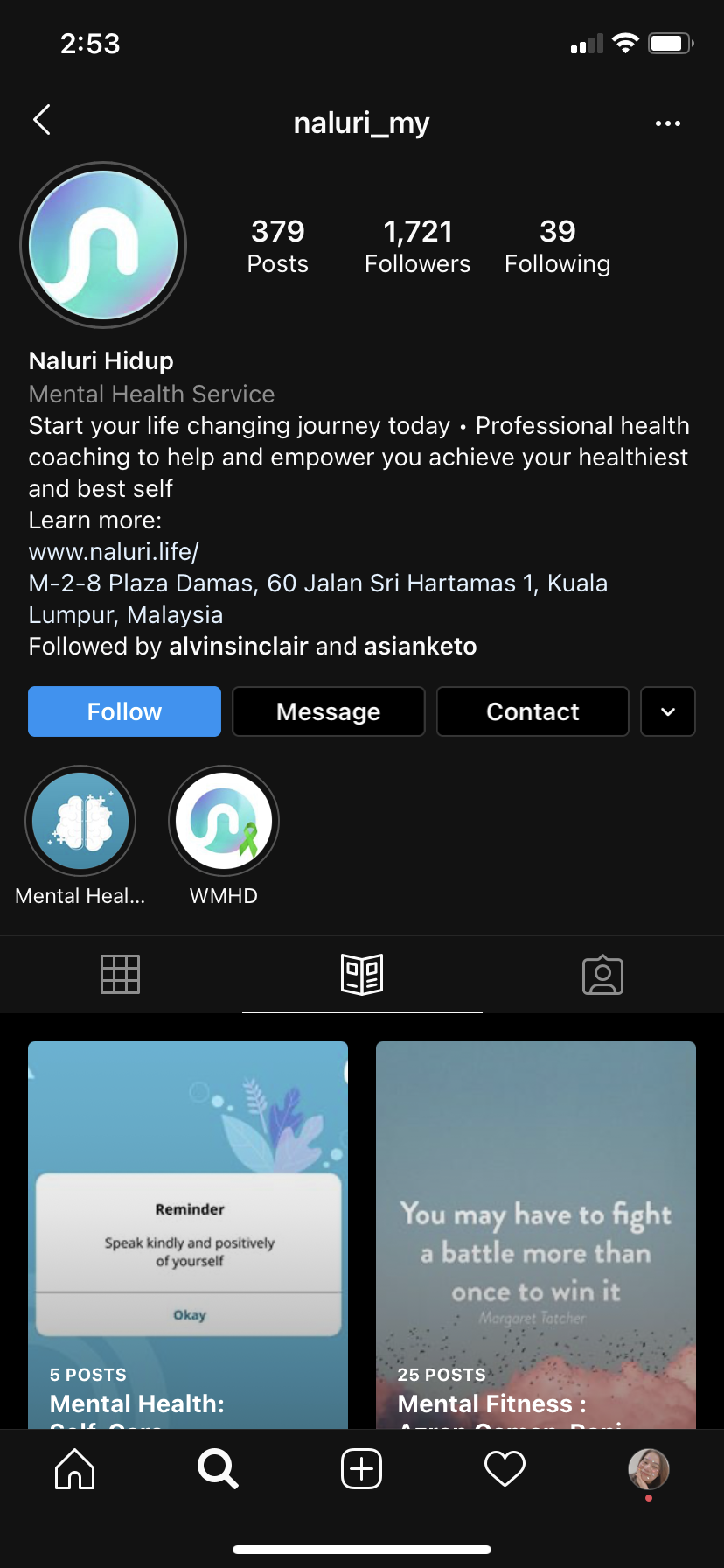Go to the home feed
Viewport: 724px width, 1568px height.
pyautogui.click(x=75, y=1469)
